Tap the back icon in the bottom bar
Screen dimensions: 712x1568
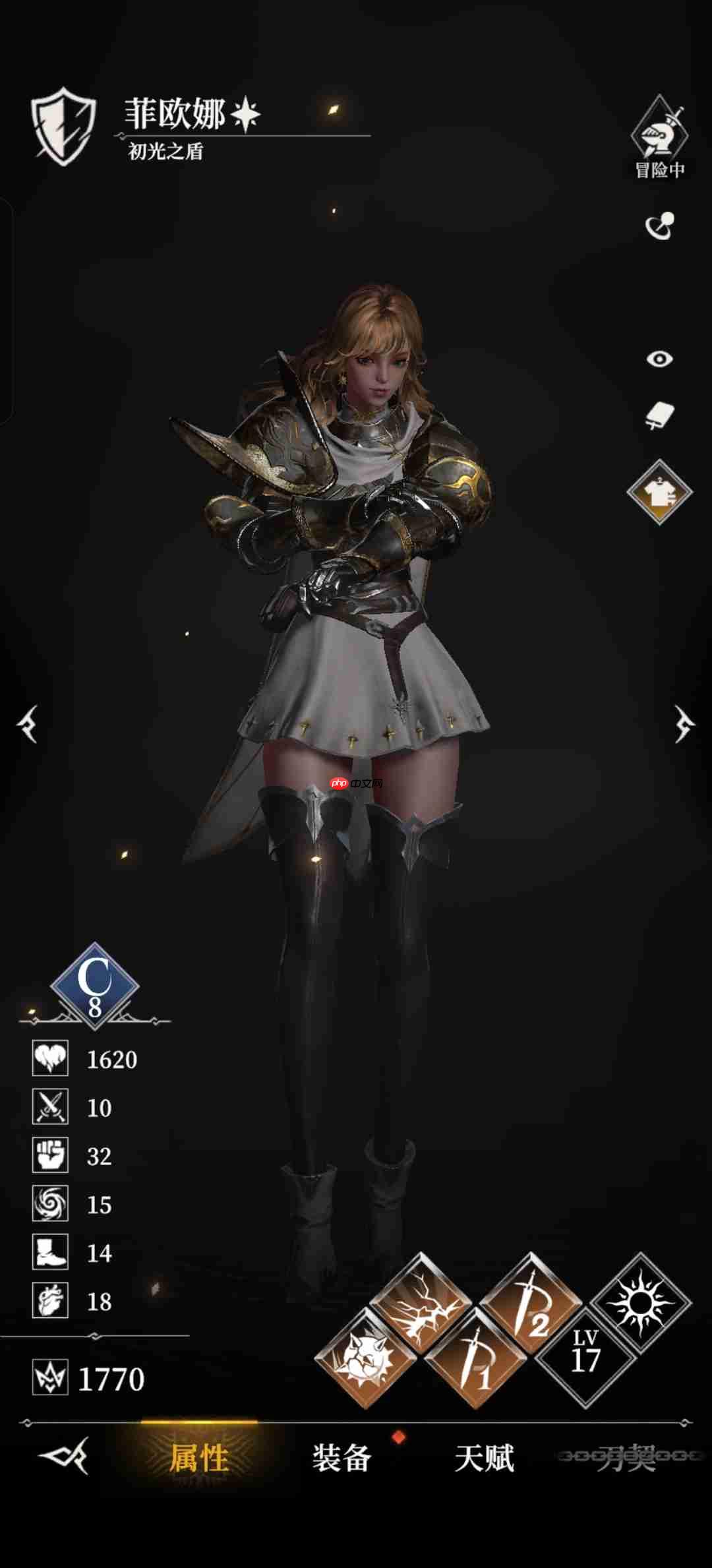64,1455
